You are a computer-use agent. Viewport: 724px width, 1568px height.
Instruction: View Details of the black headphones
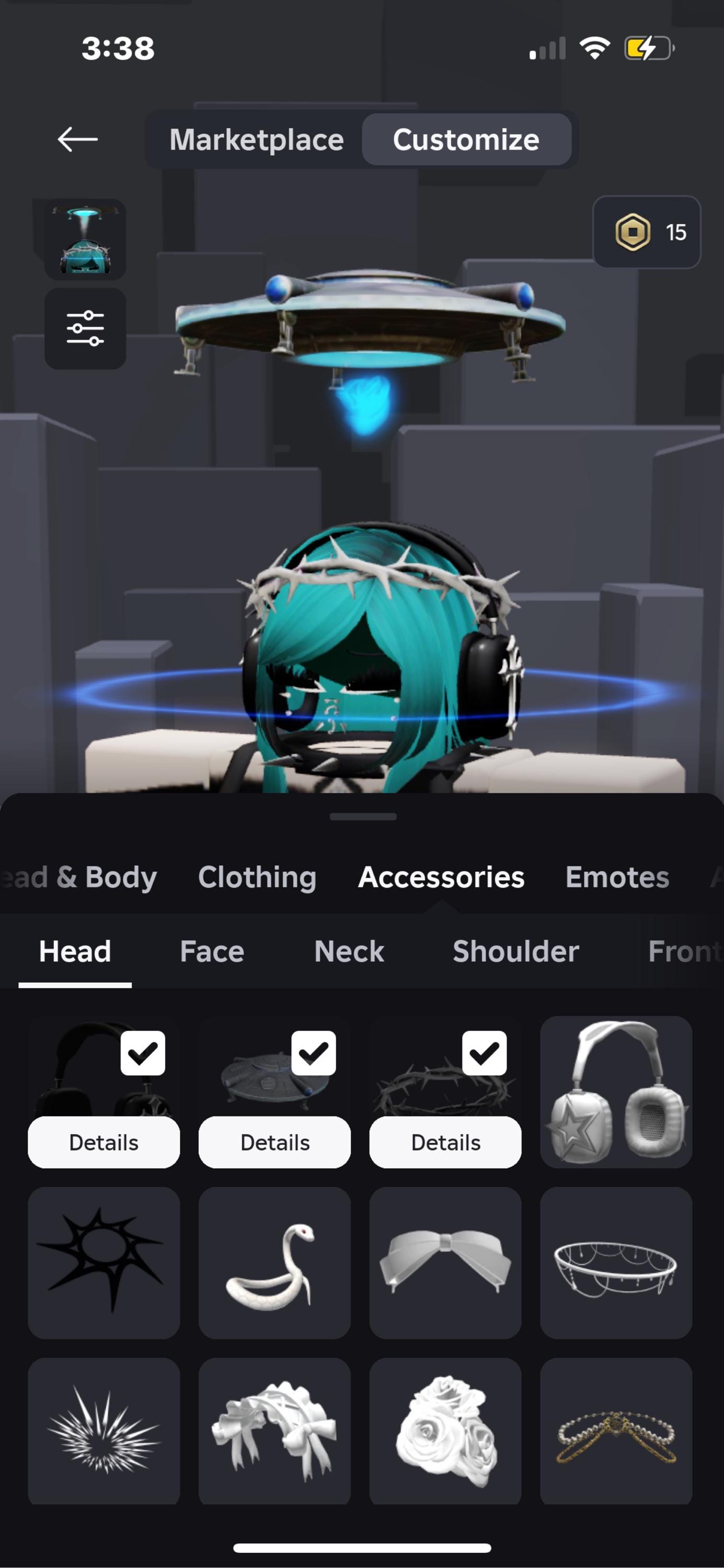[x=104, y=1143]
